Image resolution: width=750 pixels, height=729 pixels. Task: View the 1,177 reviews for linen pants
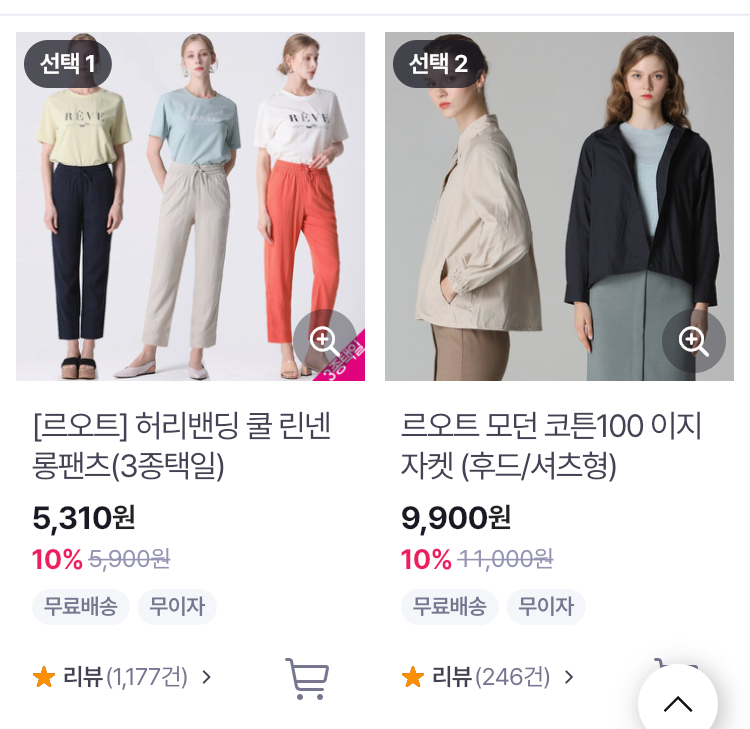click(x=125, y=677)
